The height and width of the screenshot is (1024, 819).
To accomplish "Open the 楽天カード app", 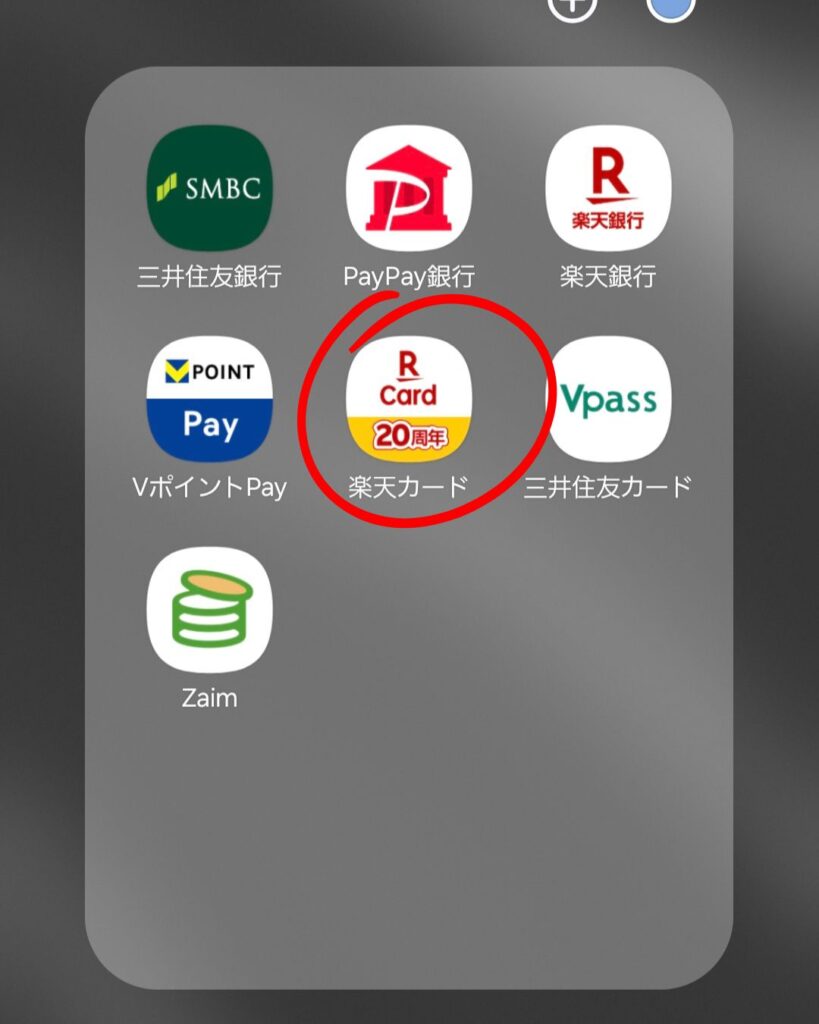I will [x=408, y=399].
